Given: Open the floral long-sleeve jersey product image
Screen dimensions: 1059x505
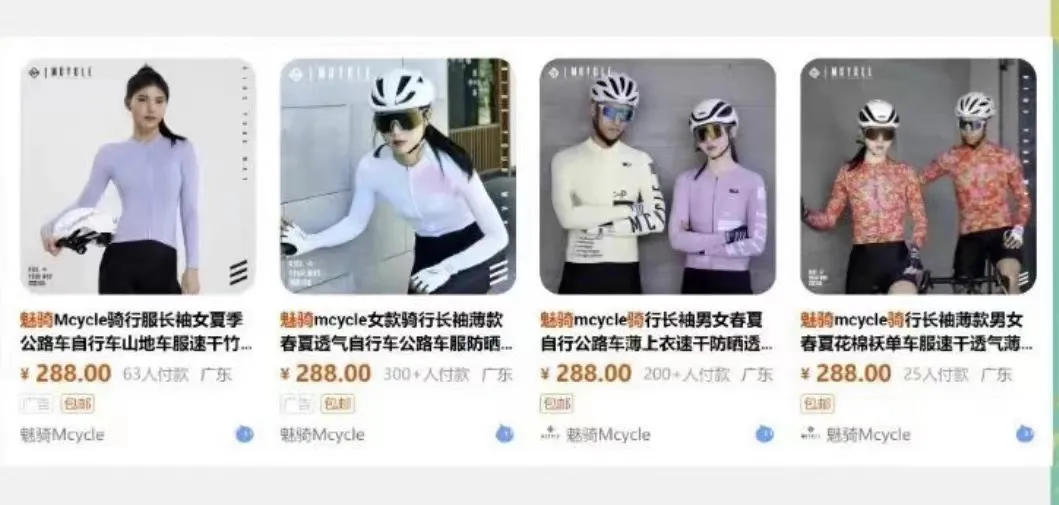Looking at the screenshot, I should (x=917, y=176).
